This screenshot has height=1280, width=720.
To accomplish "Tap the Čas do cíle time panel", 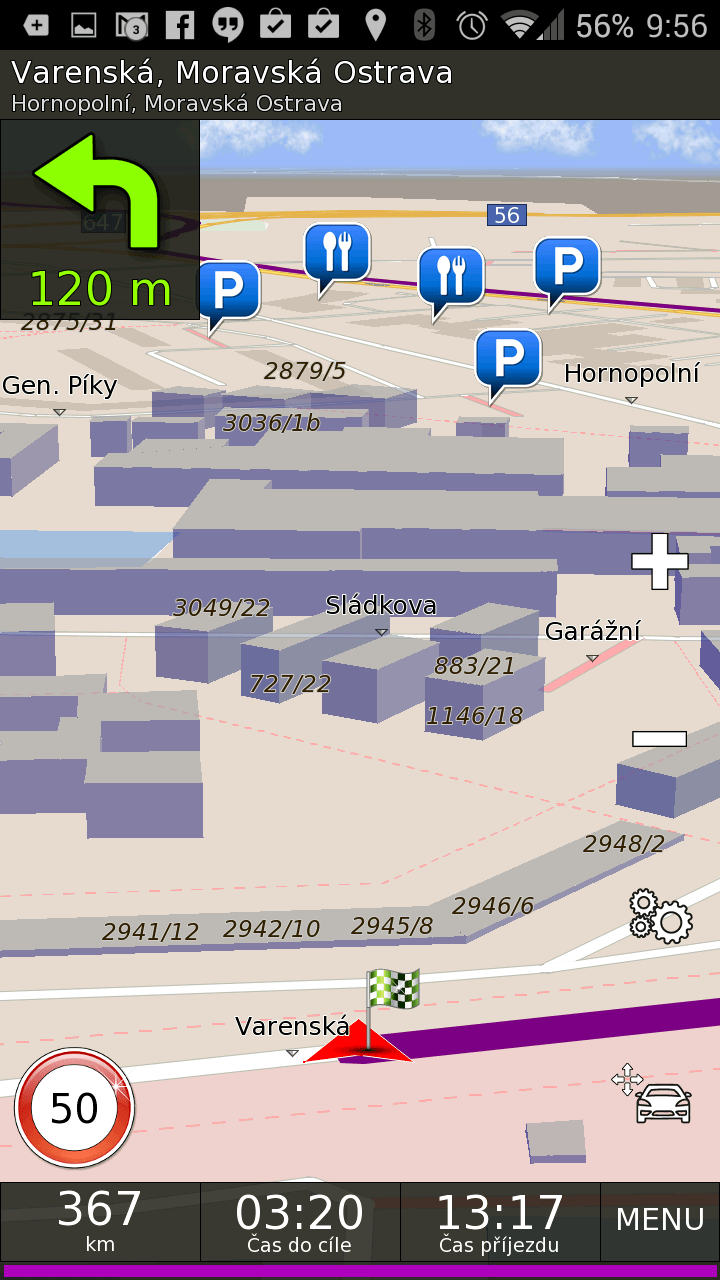I will (x=300, y=1221).
